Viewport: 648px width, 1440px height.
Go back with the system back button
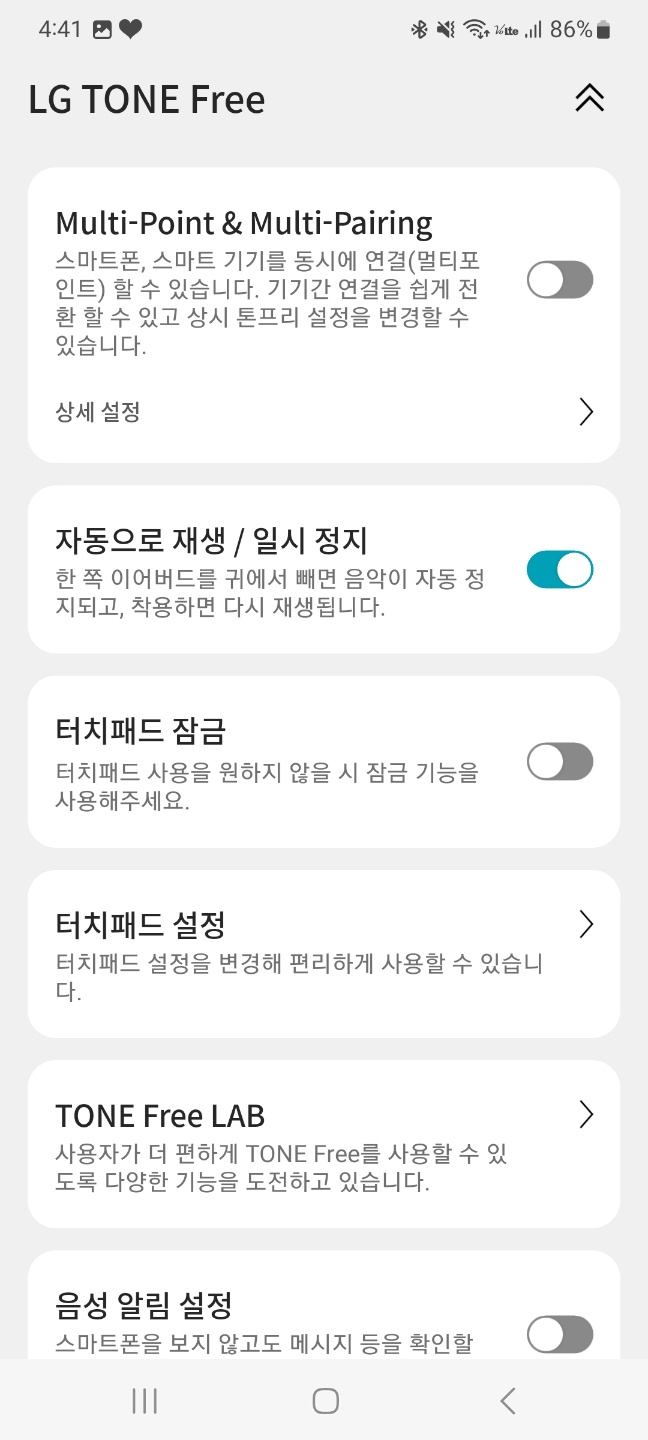pyautogui.click(x=507, y=1401)
